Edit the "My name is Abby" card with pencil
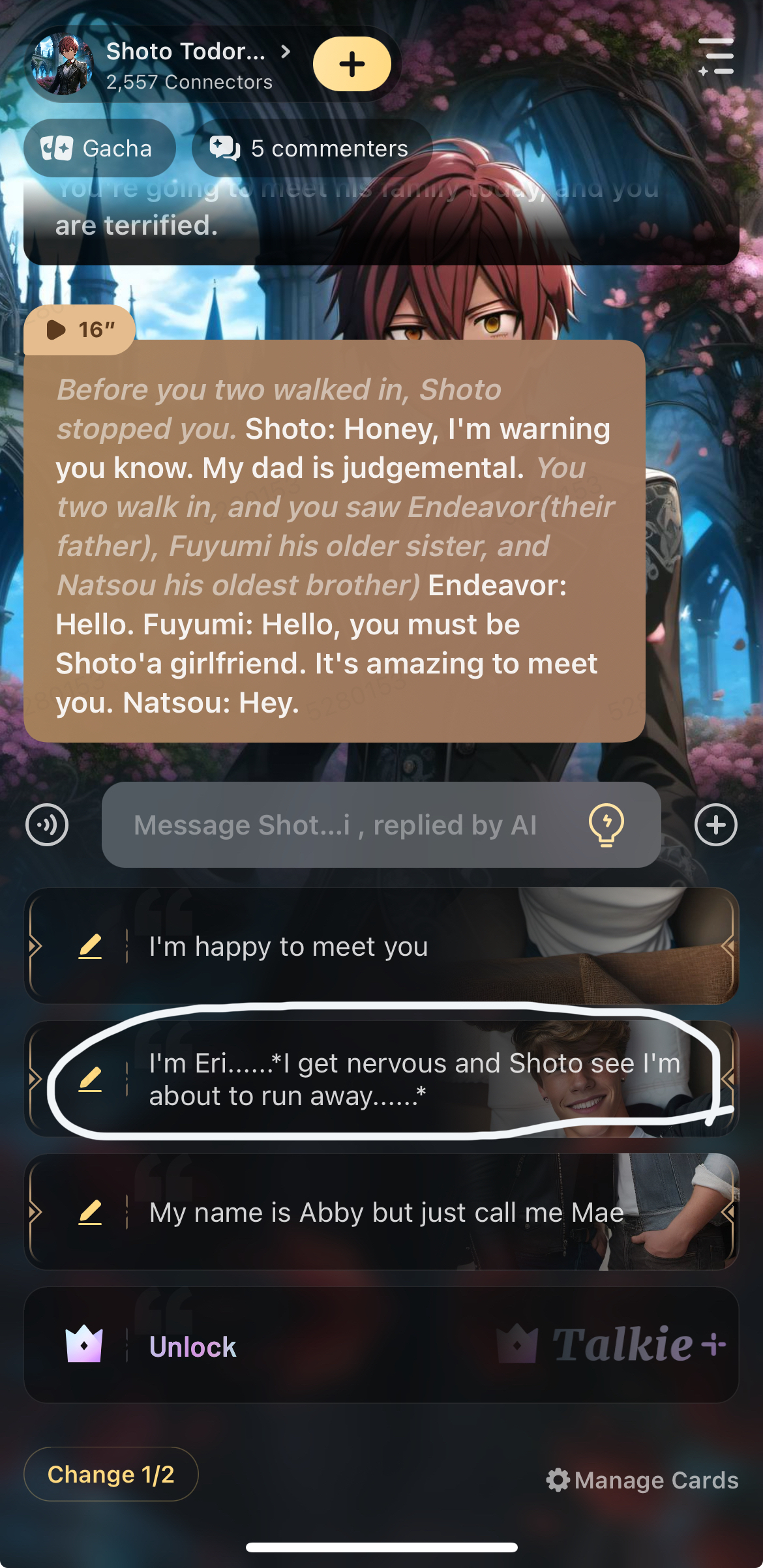This screenshot has width=763, height=1568. (90, 1213)
